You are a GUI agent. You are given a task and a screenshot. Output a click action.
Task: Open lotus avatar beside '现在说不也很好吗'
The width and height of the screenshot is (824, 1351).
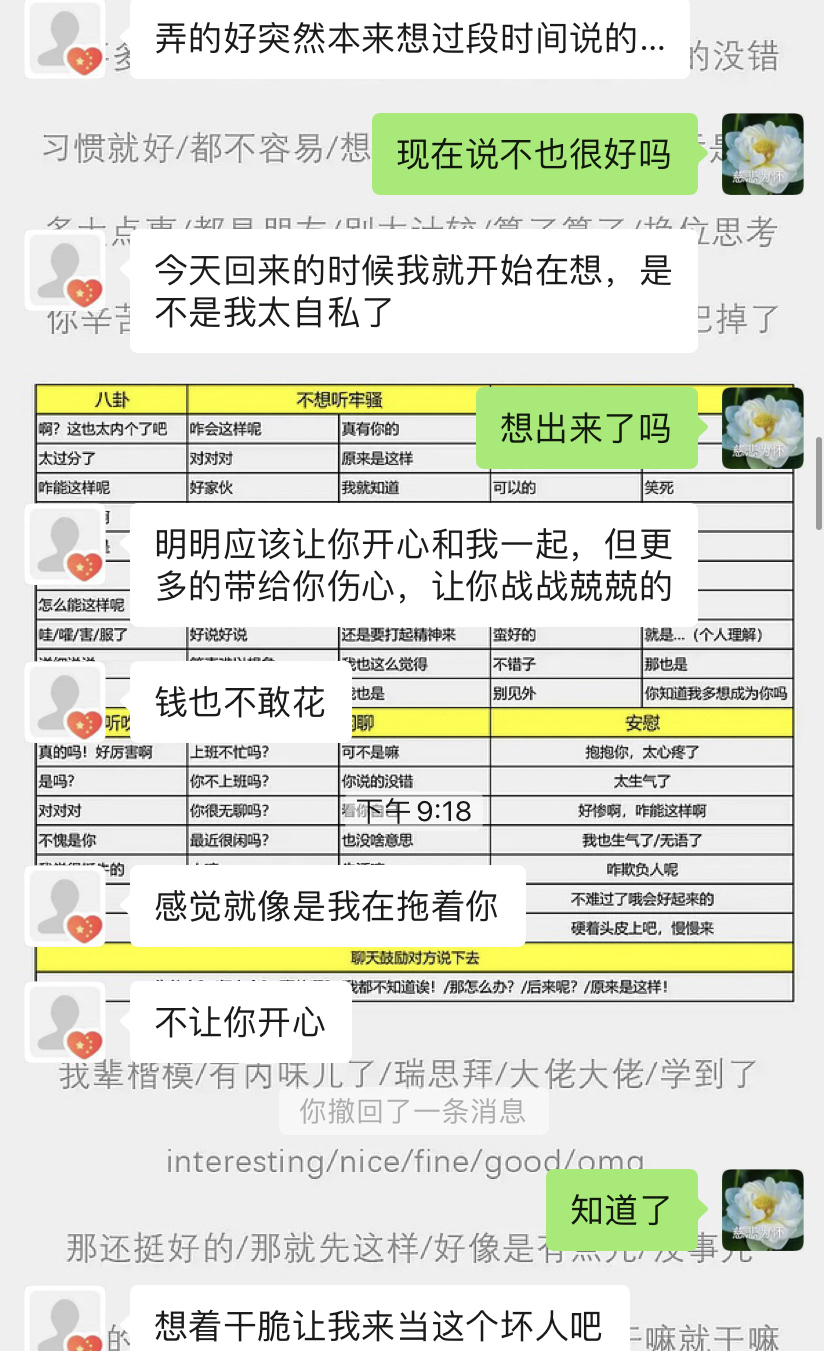pyautogui.click(x=762, y=154)
